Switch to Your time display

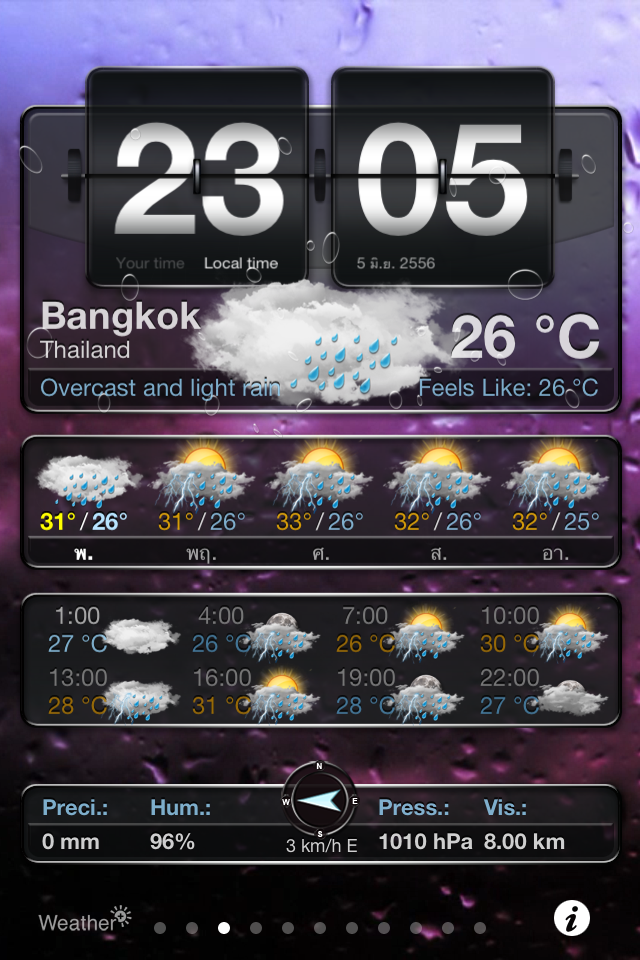tap(150, 264)
